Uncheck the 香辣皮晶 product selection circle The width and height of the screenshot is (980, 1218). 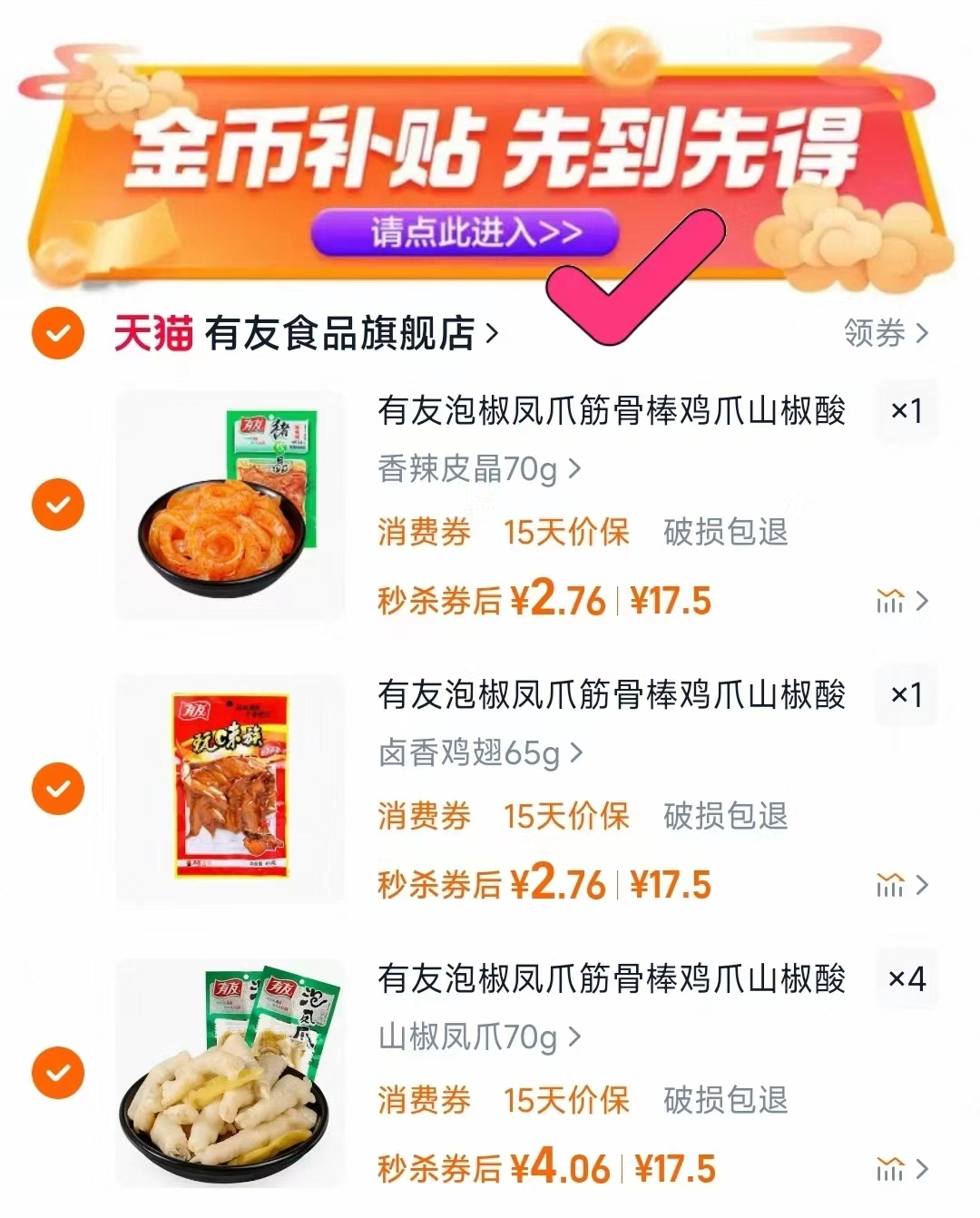point(57,503)
